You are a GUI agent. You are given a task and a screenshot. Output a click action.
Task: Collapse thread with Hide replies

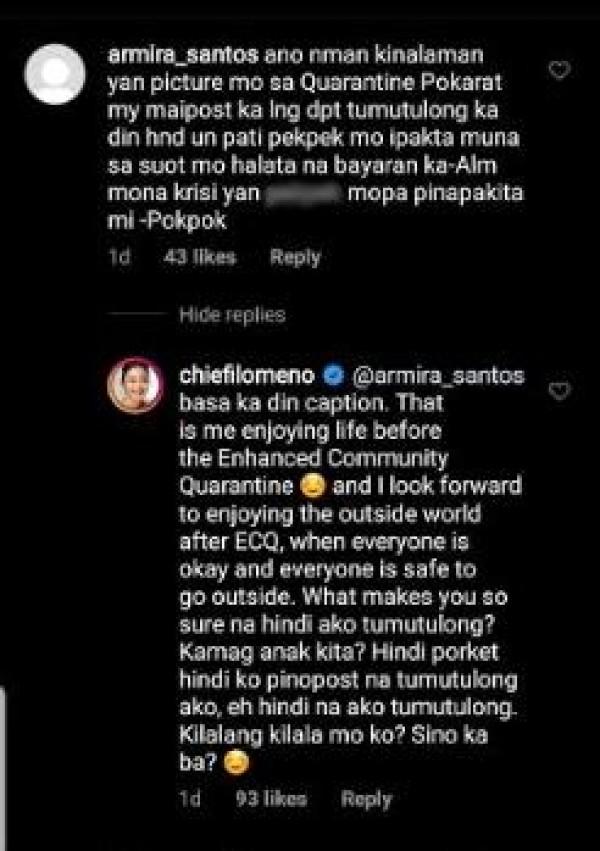(232, 315)
